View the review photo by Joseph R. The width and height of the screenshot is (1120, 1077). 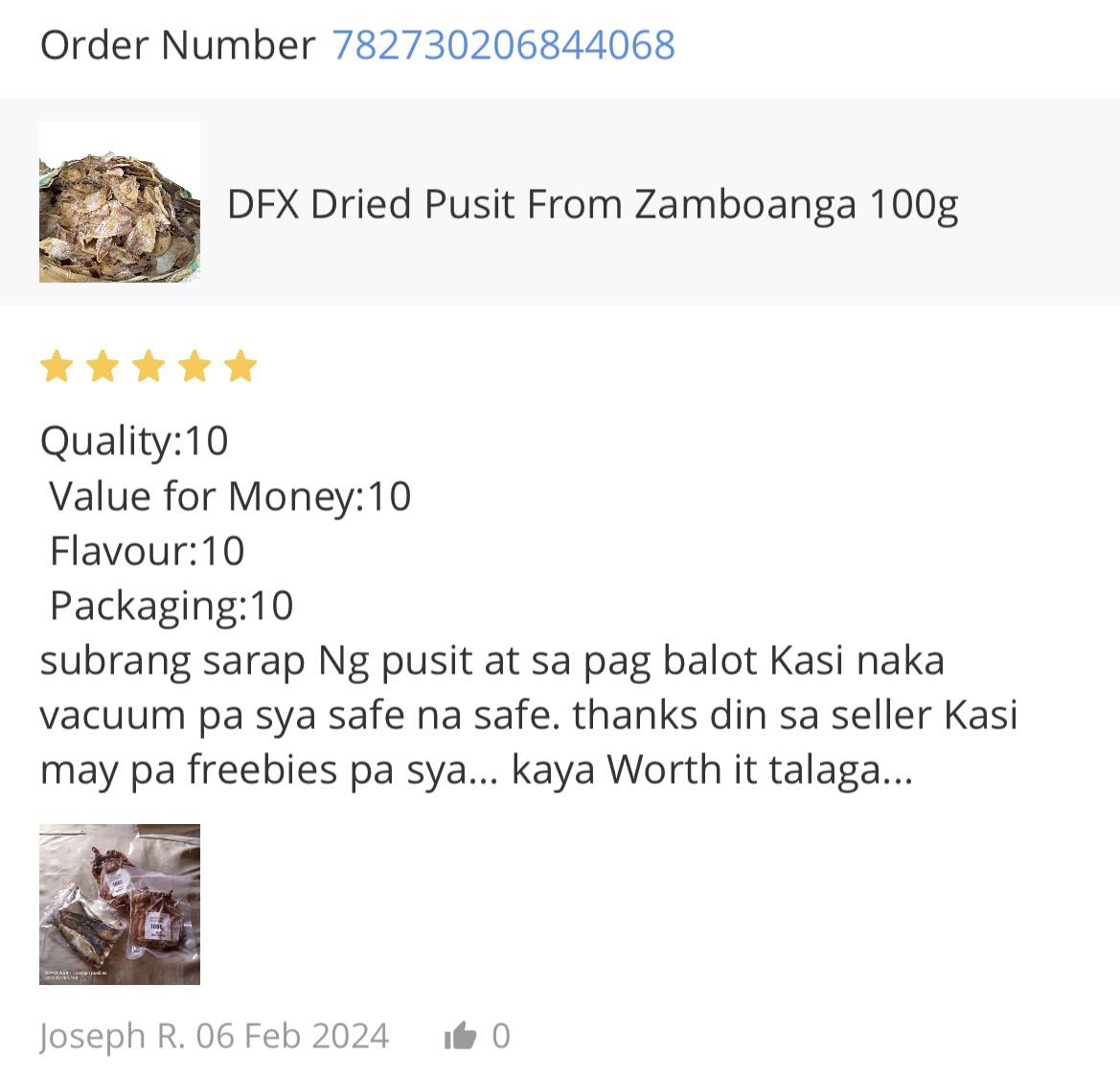click(x=120, y=904)
